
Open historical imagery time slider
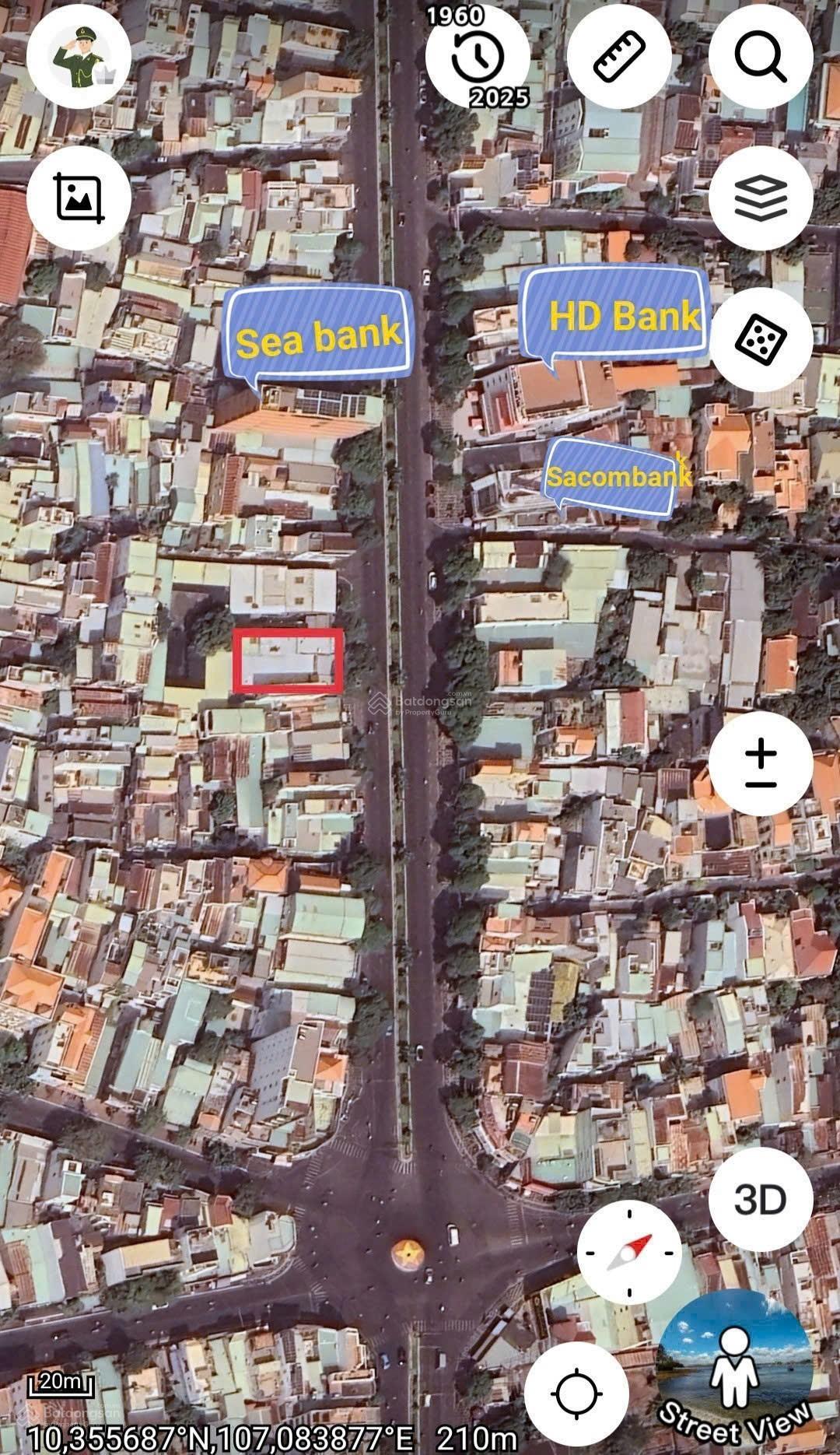478,56
